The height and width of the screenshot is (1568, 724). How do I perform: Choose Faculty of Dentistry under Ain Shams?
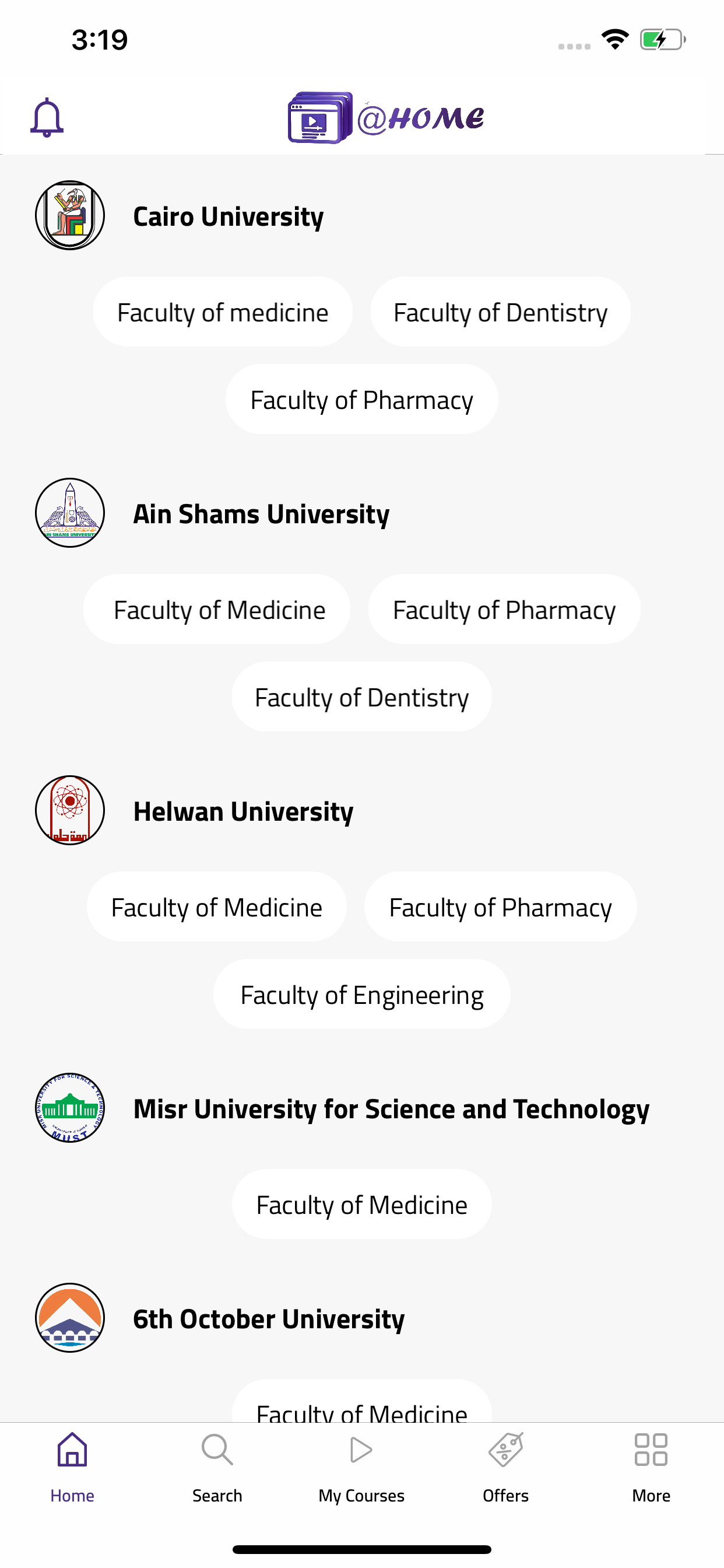[361, 698]
